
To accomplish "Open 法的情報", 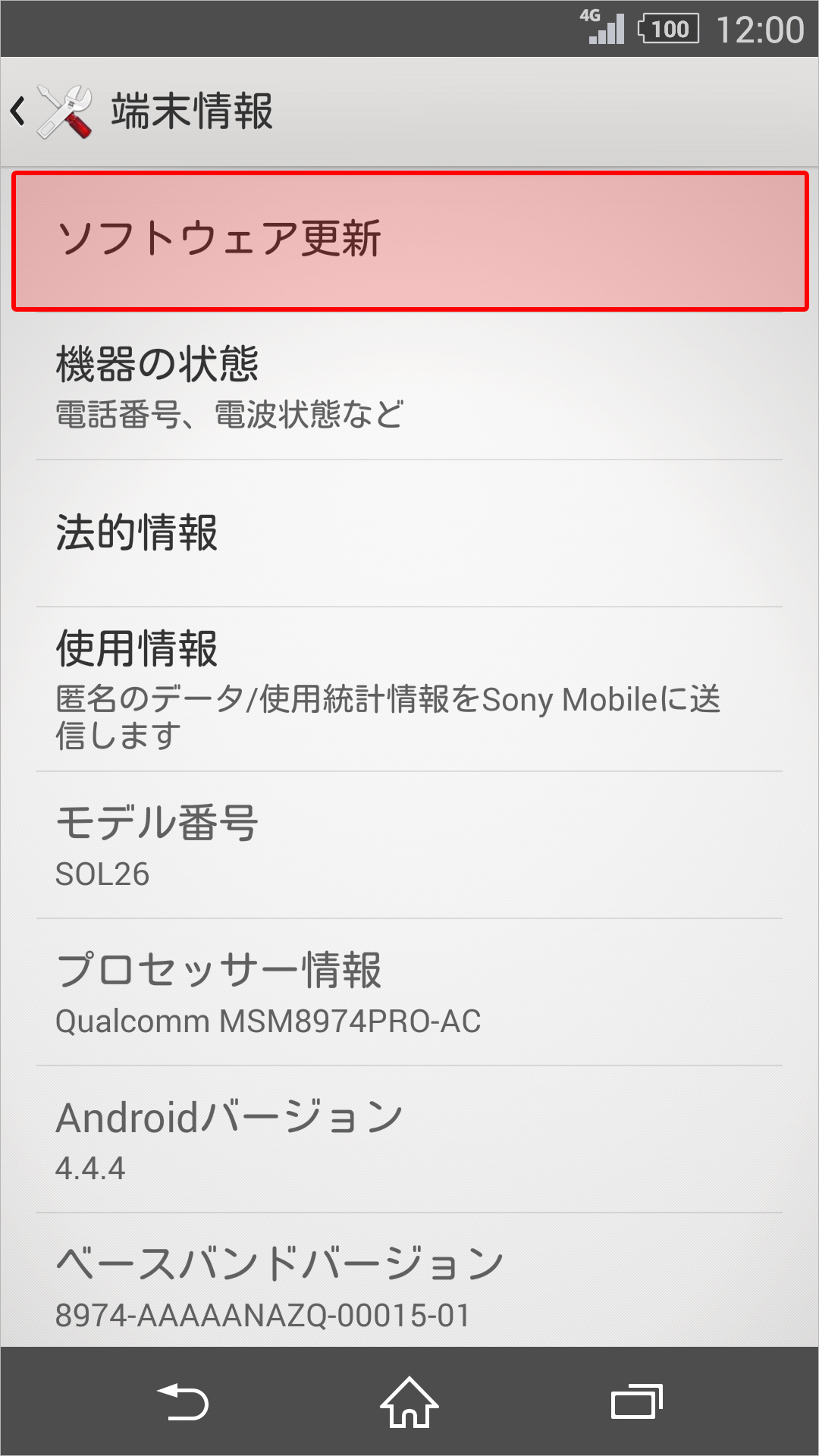I will [x=409, y=532].
